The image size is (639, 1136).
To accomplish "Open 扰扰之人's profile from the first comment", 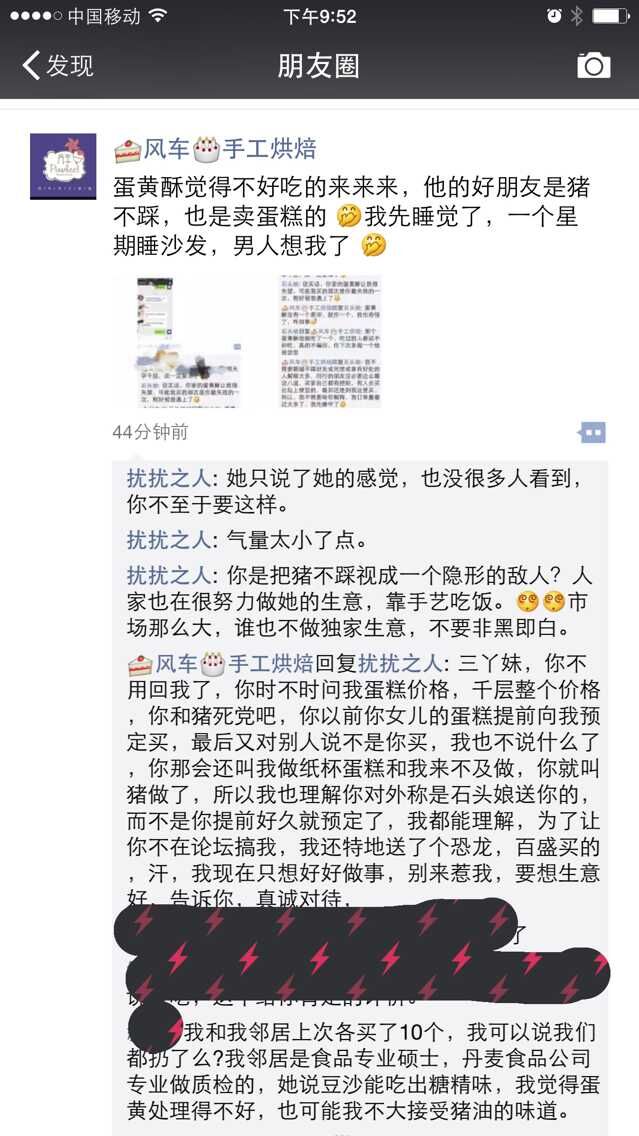I will pyautogui.click(x=168, y=479).
